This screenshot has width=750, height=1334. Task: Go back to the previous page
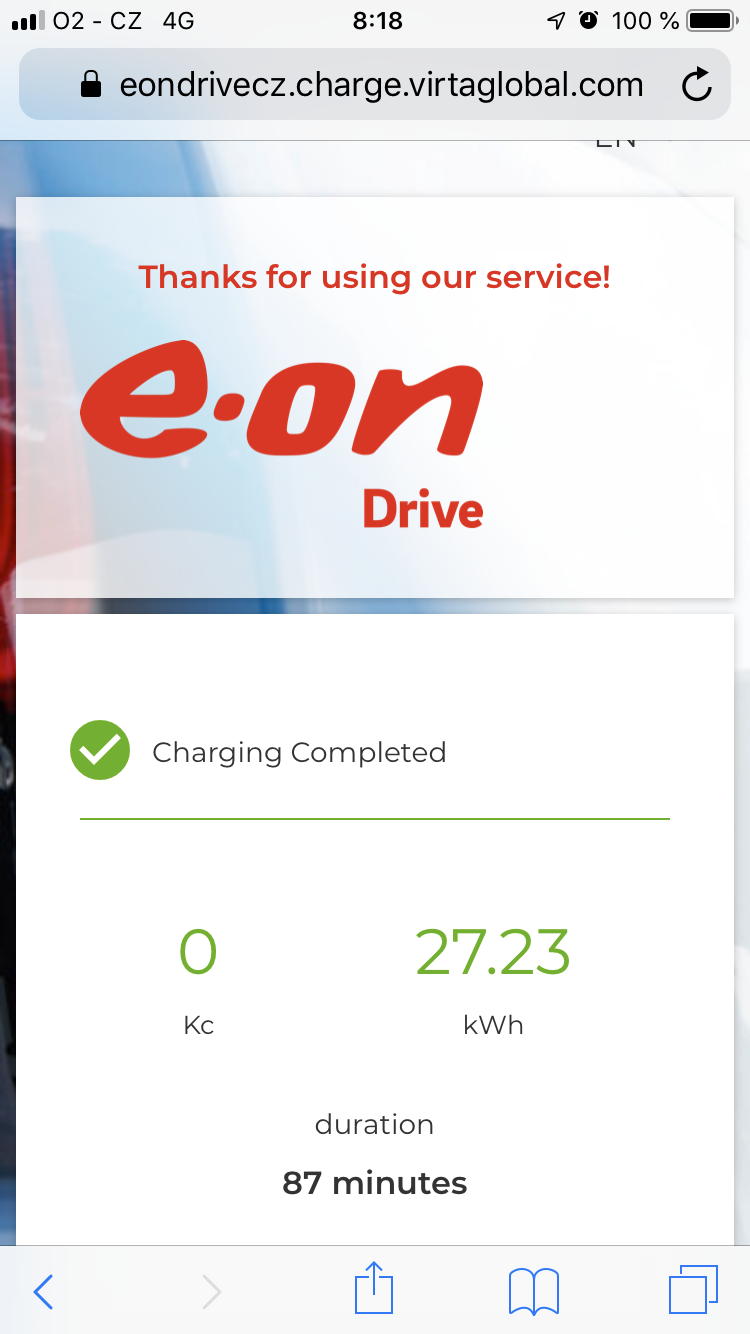pos(43,1292)
